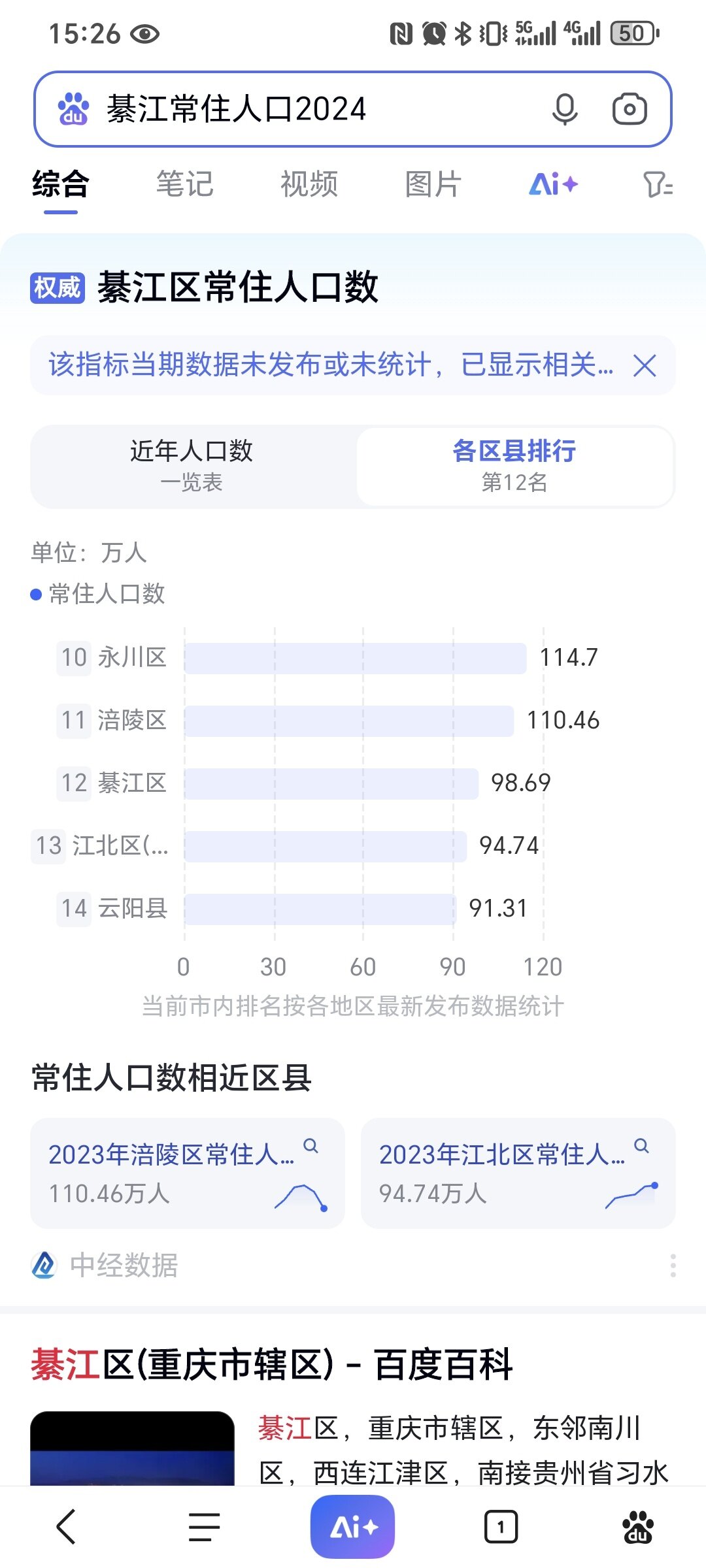Image resolution: width=706 pixels, height=1568 pixels.
Task: Open camera image search
Action: [x=630, y=109]
